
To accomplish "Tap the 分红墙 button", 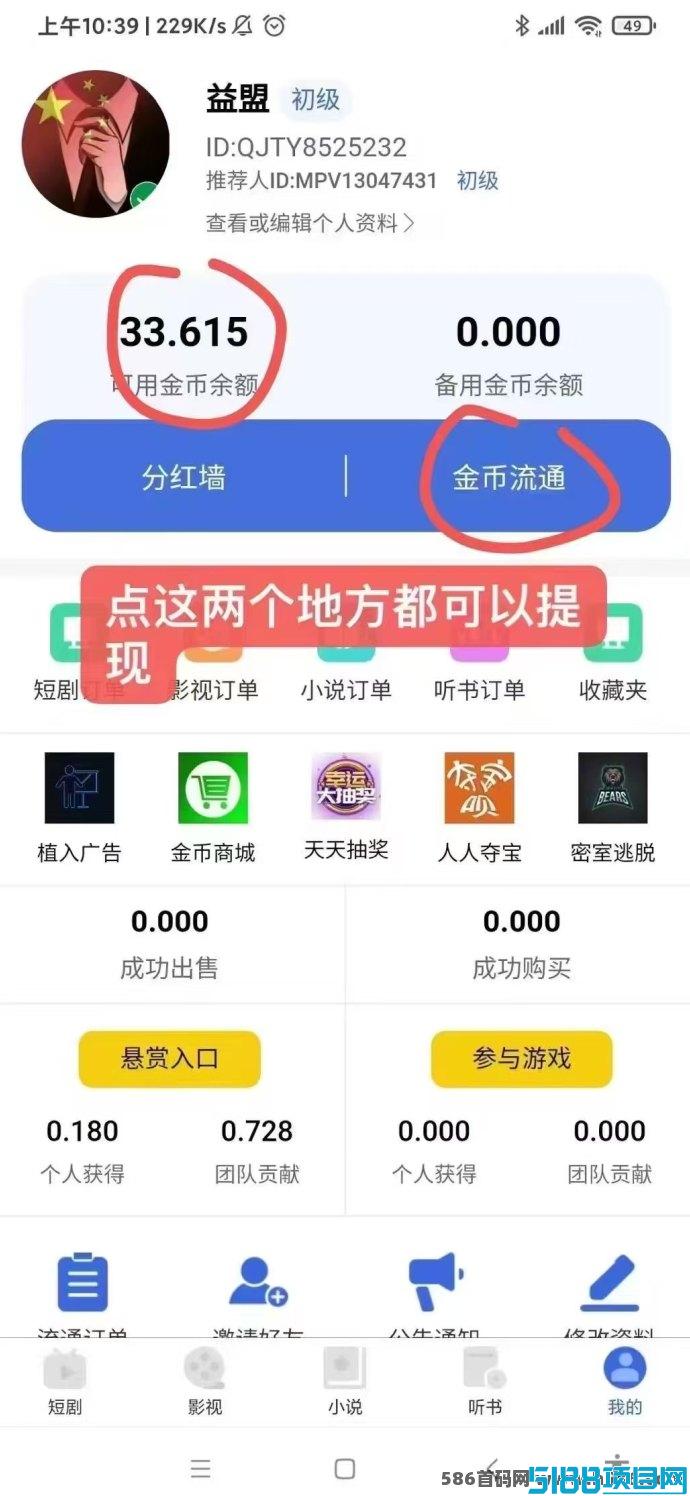I will click(x=184, y=477).
